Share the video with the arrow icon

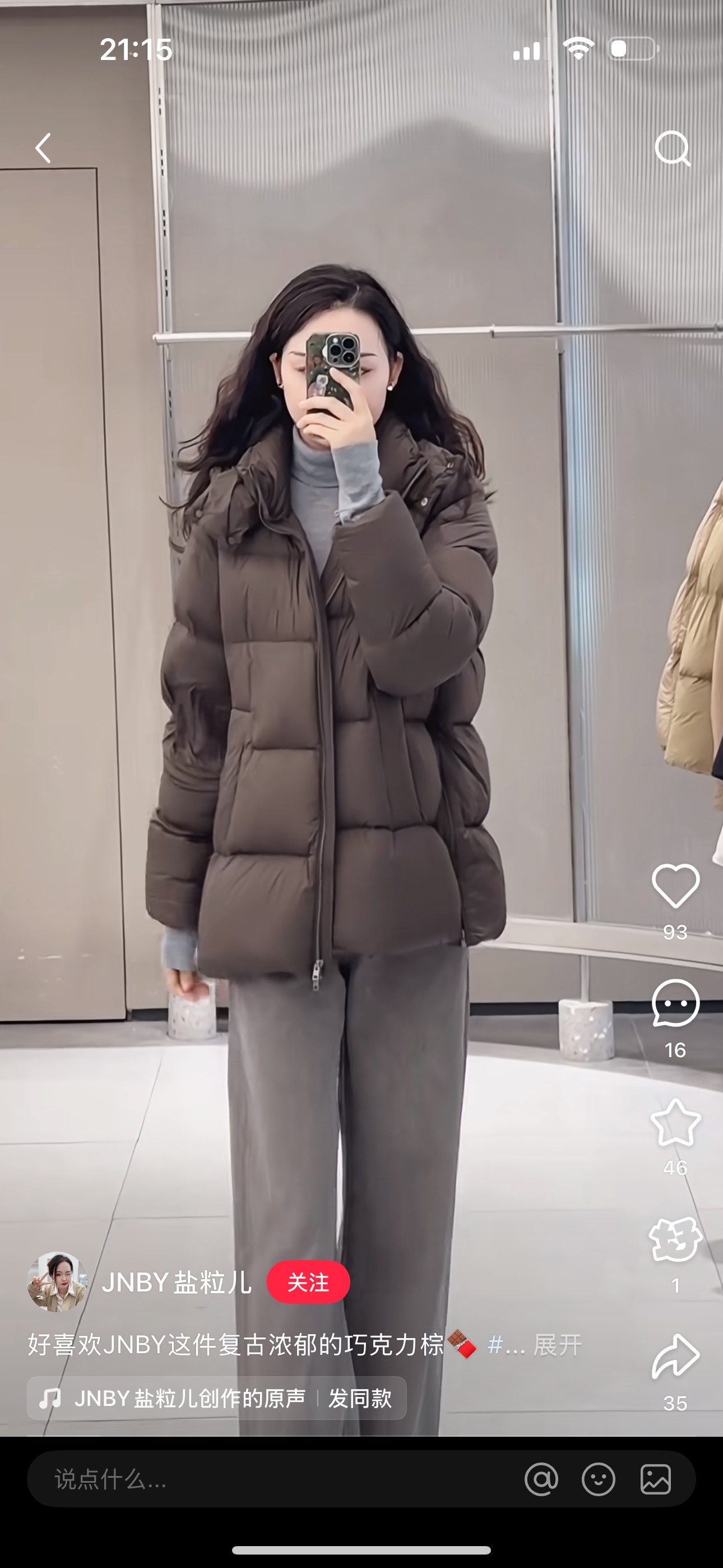[x=675, y=1357]
